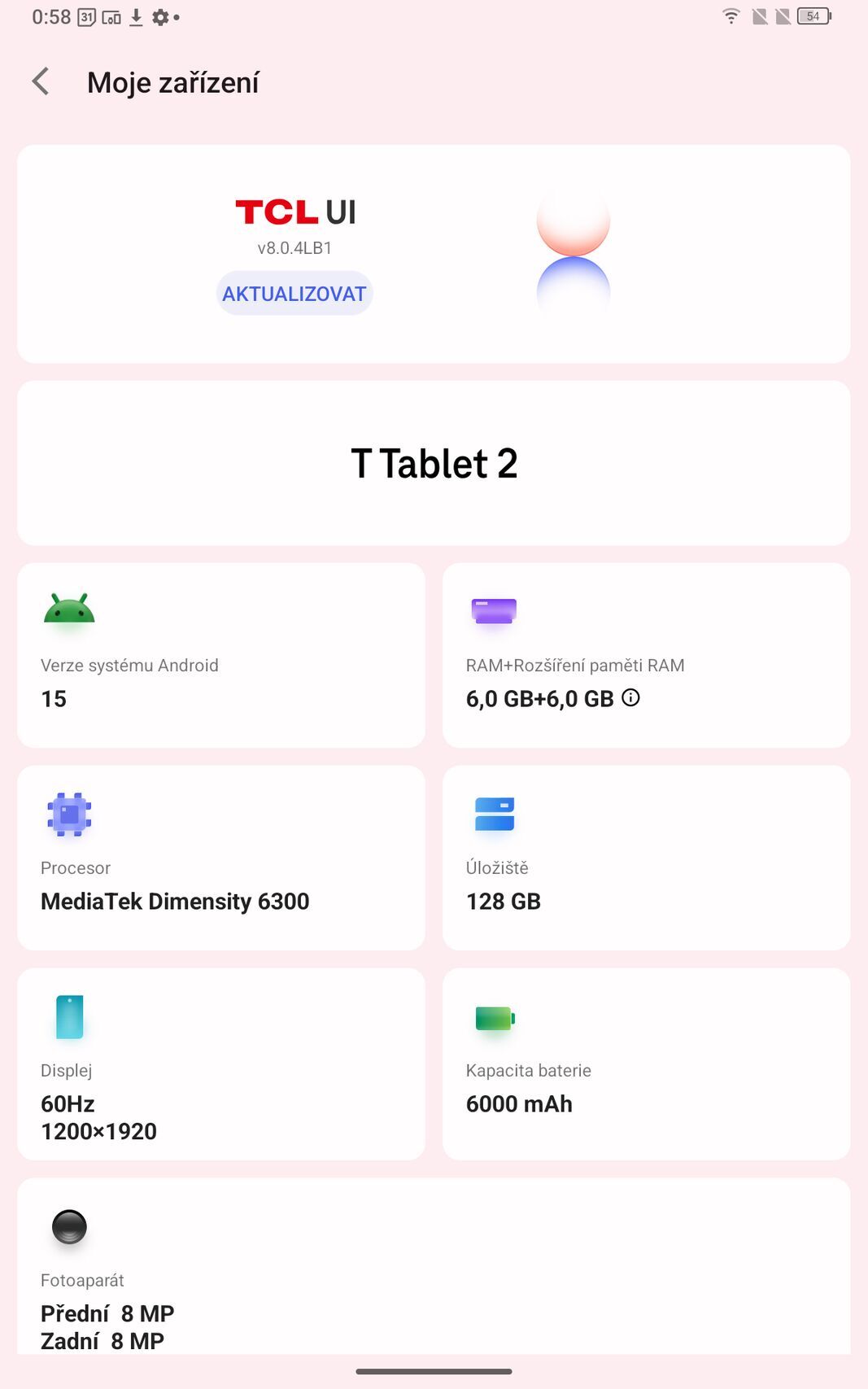This screenshot has width=868, height=1389.
Task: Tap the Displej screen icon
Action: 69,1016
